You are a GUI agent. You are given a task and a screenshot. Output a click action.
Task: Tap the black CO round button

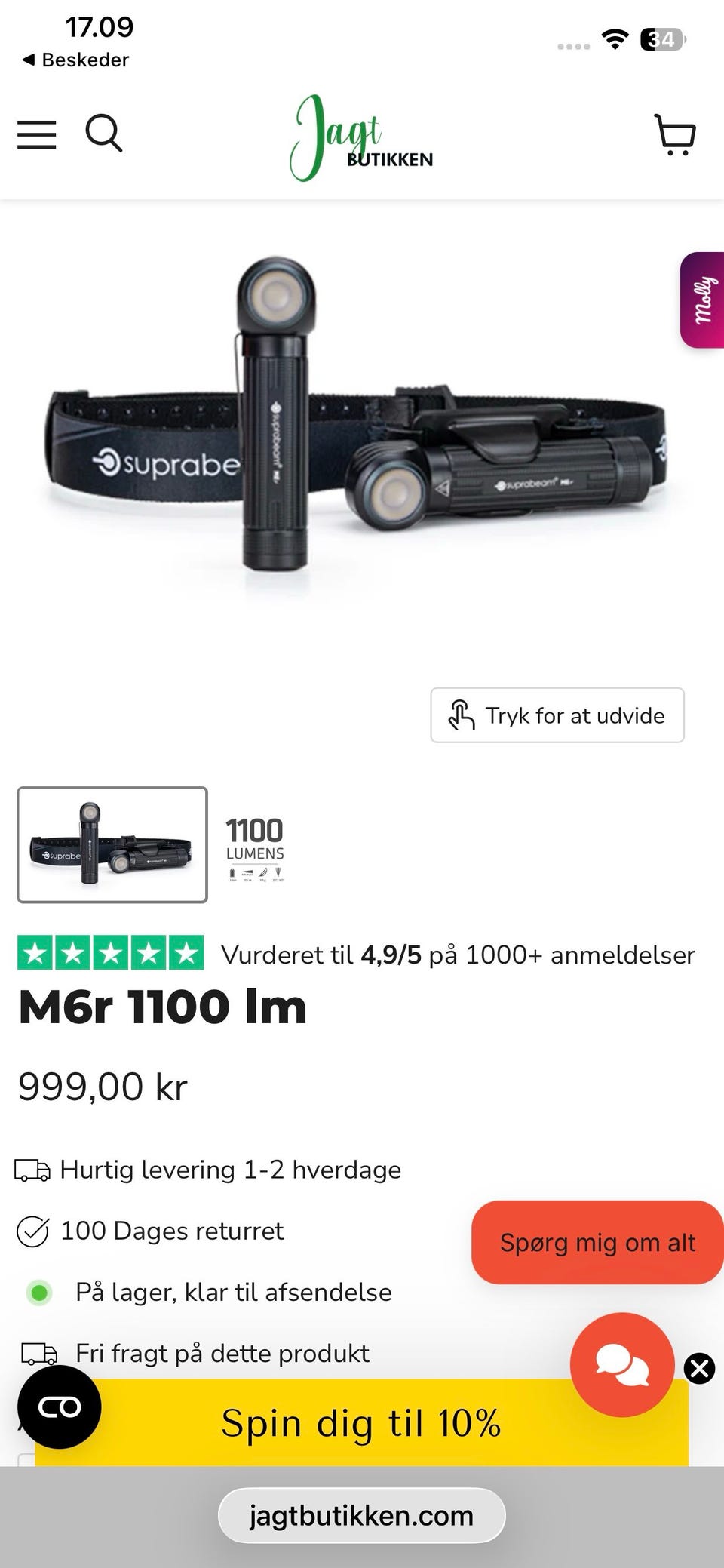pos(59,1407)
